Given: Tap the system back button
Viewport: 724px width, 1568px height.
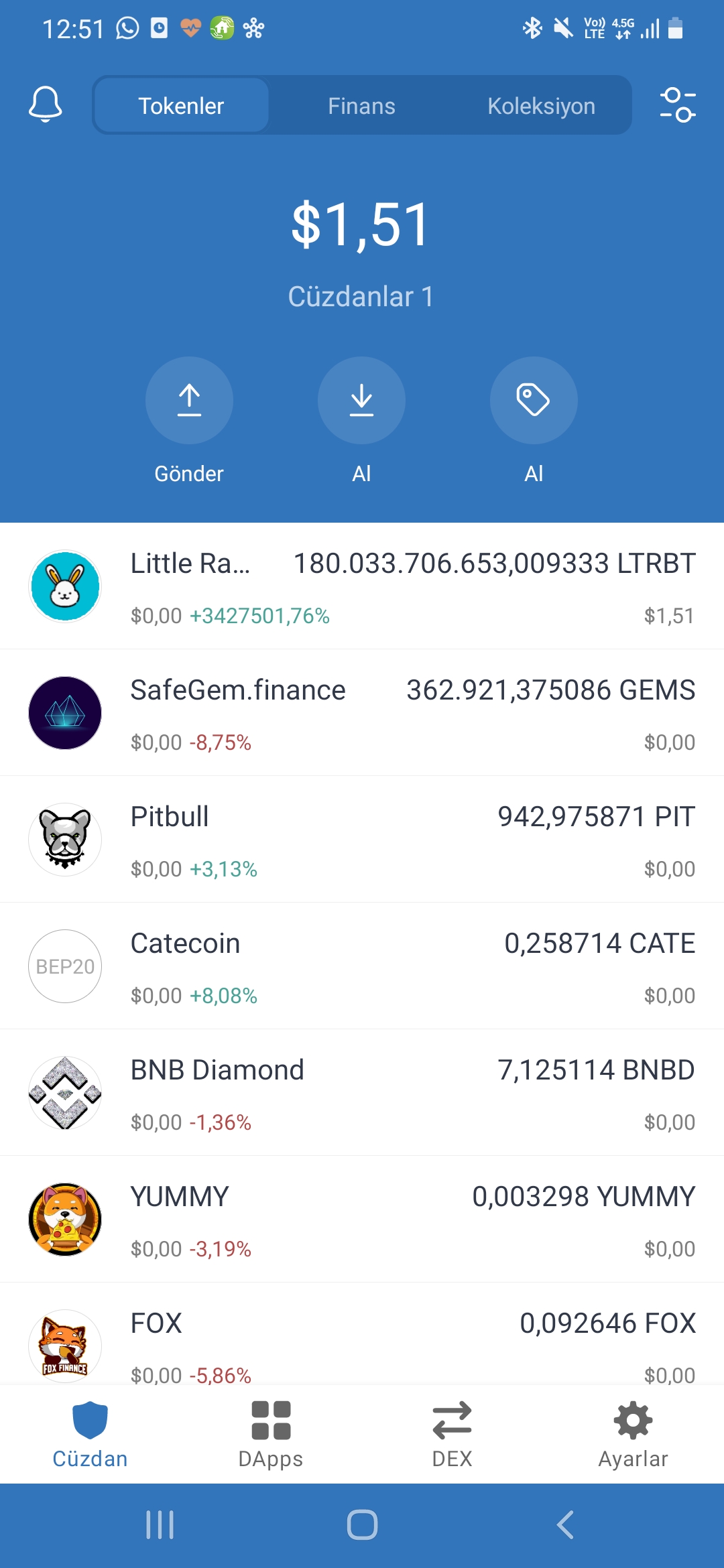Looking at the screenshot, I should pyautogui.click(x=565, y=1525).
